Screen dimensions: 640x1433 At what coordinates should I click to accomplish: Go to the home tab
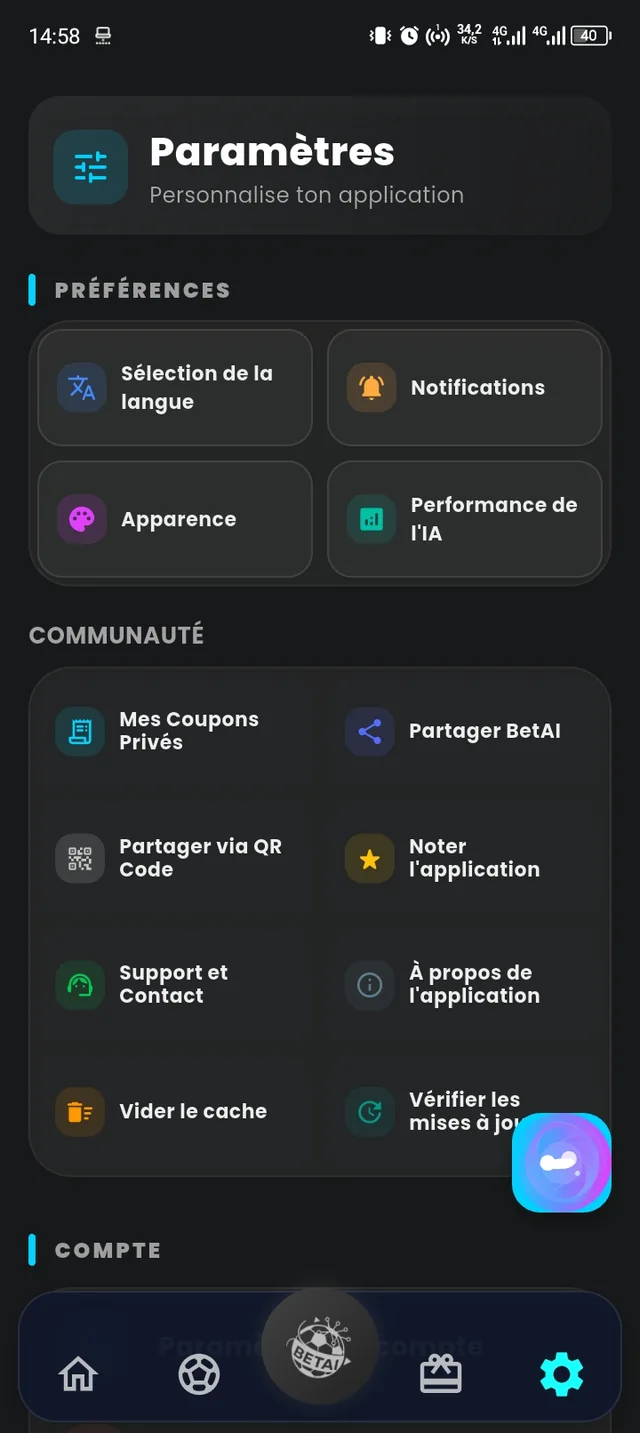point(79,1375)
